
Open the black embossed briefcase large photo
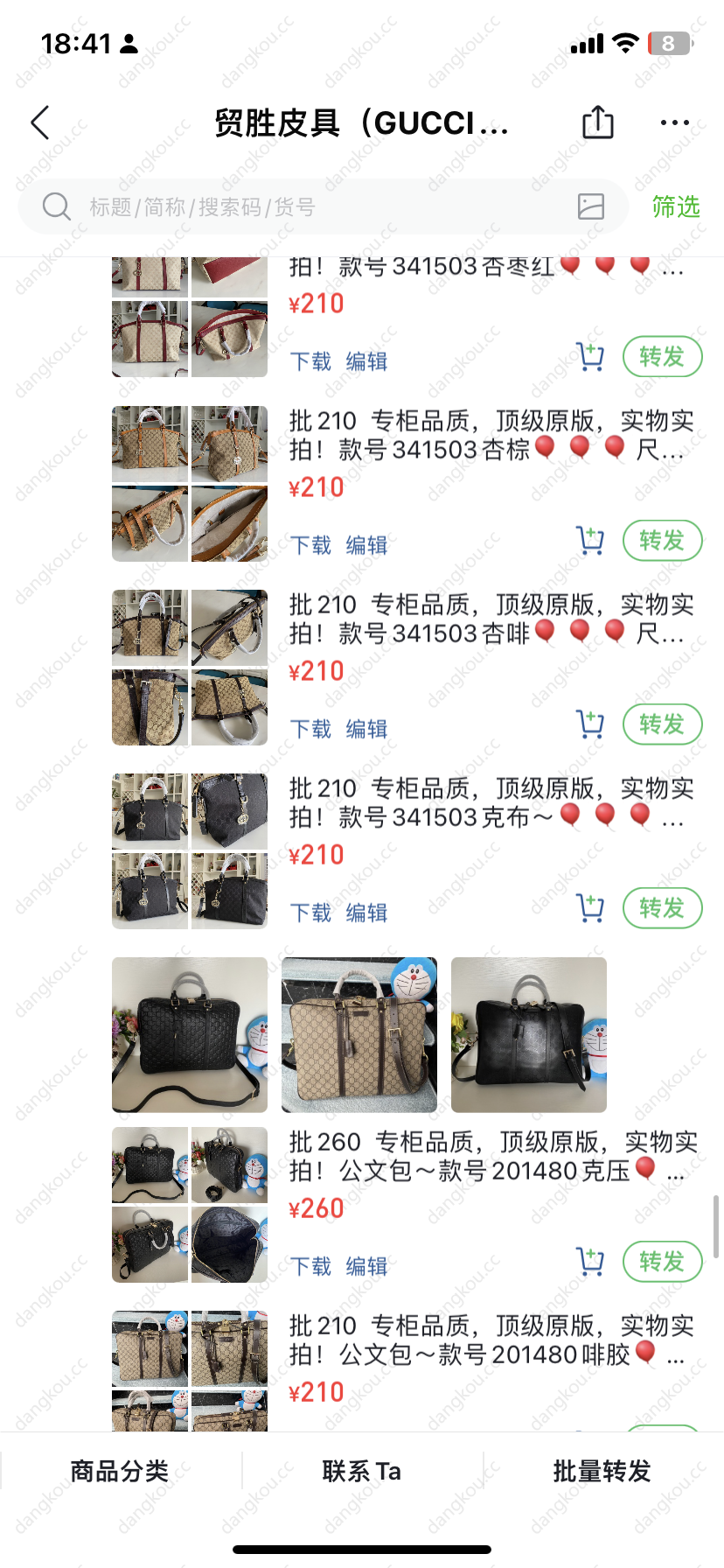(x=190, y=1035)
